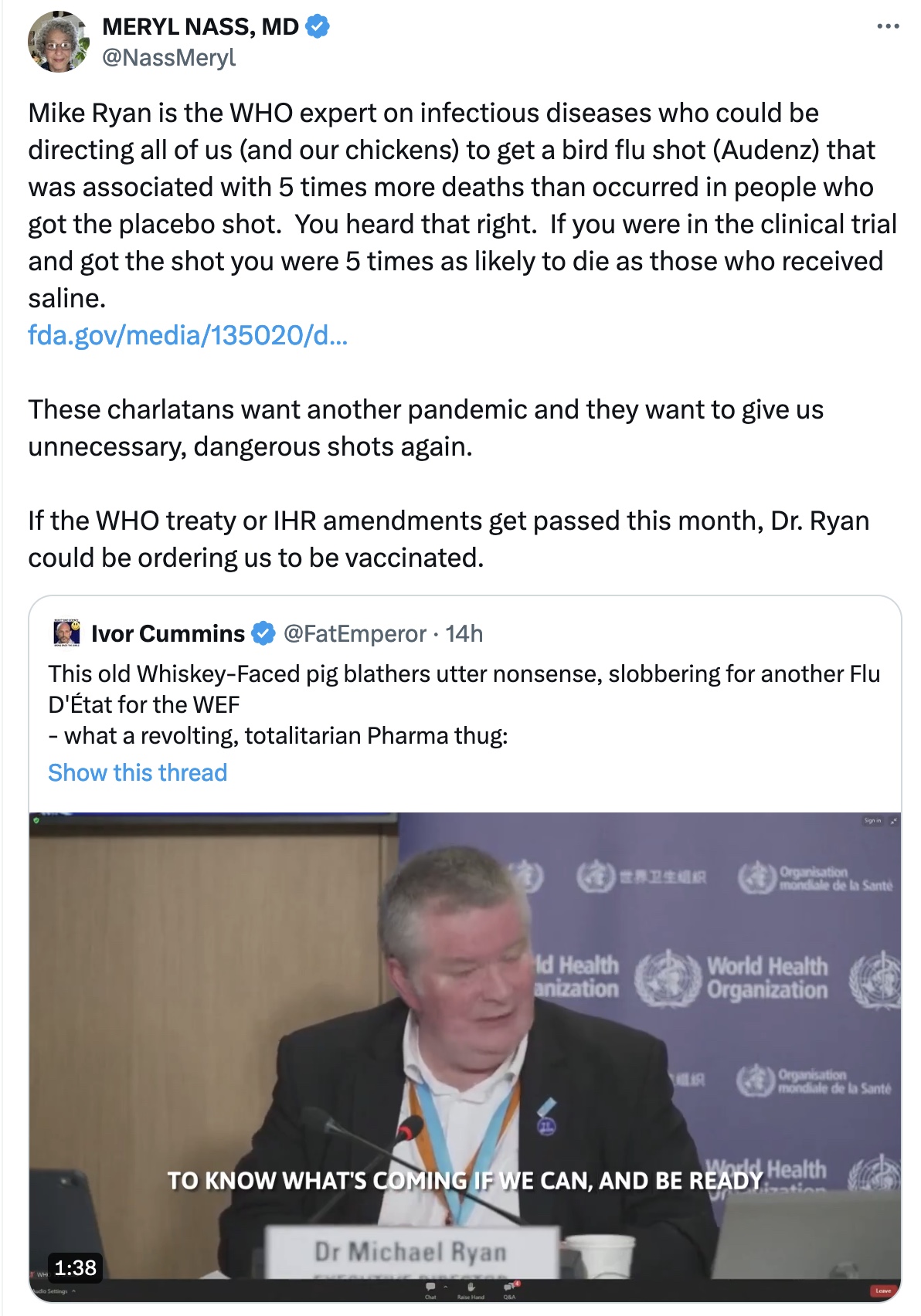Open Ivor Cummins' quoted tweet profile
Viewport: 921px width, 1316px height.
pos(168,633)
